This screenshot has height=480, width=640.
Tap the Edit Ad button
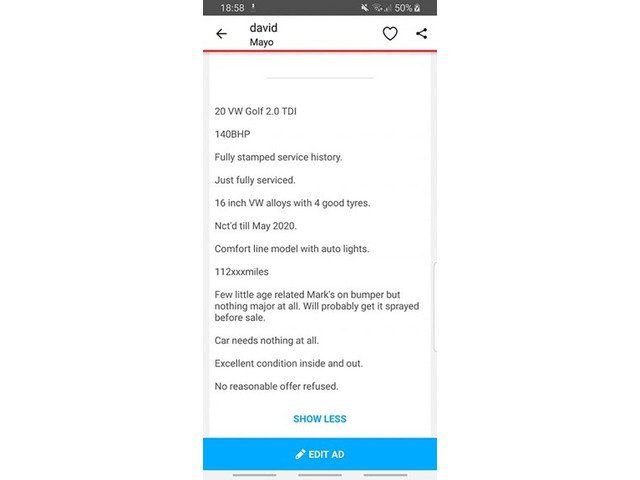pyautogui.click(x=319, y=454)
